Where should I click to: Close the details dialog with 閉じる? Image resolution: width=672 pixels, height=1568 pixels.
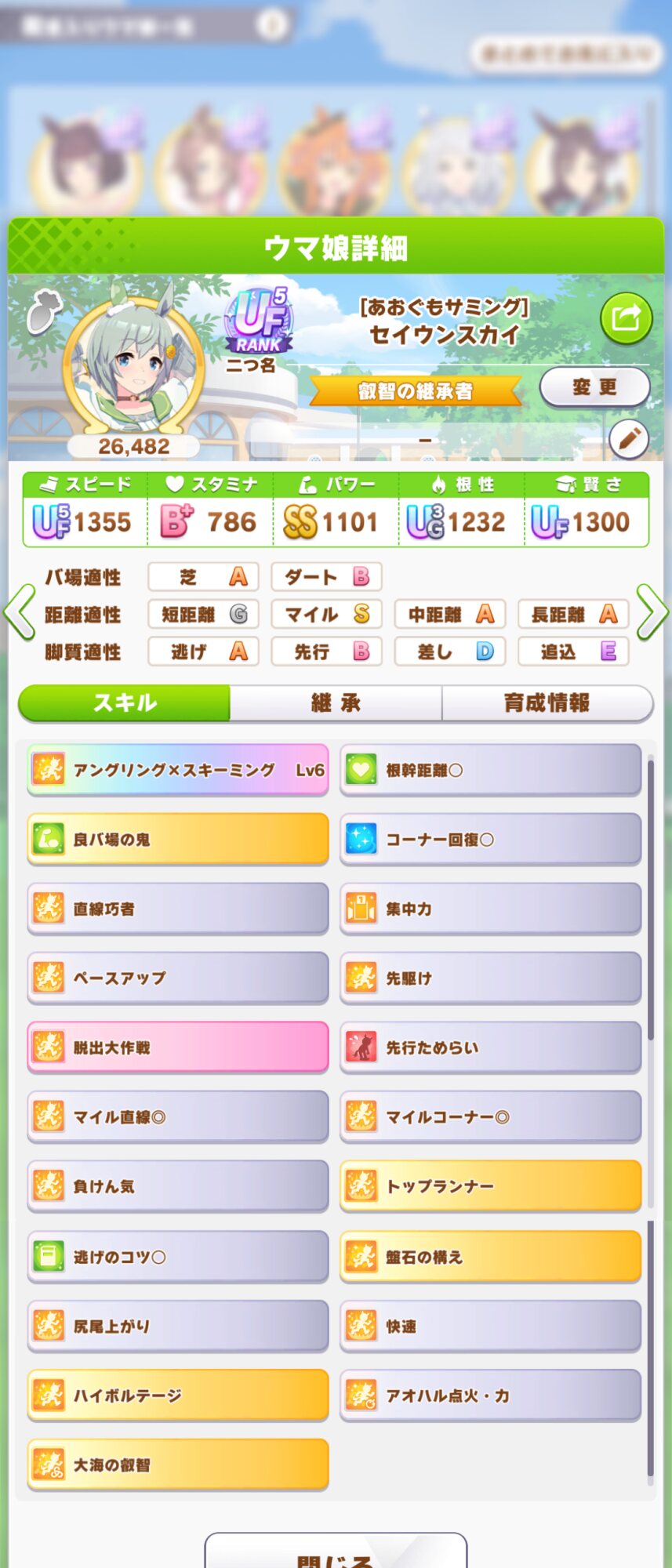click(x=336, y=1555)
